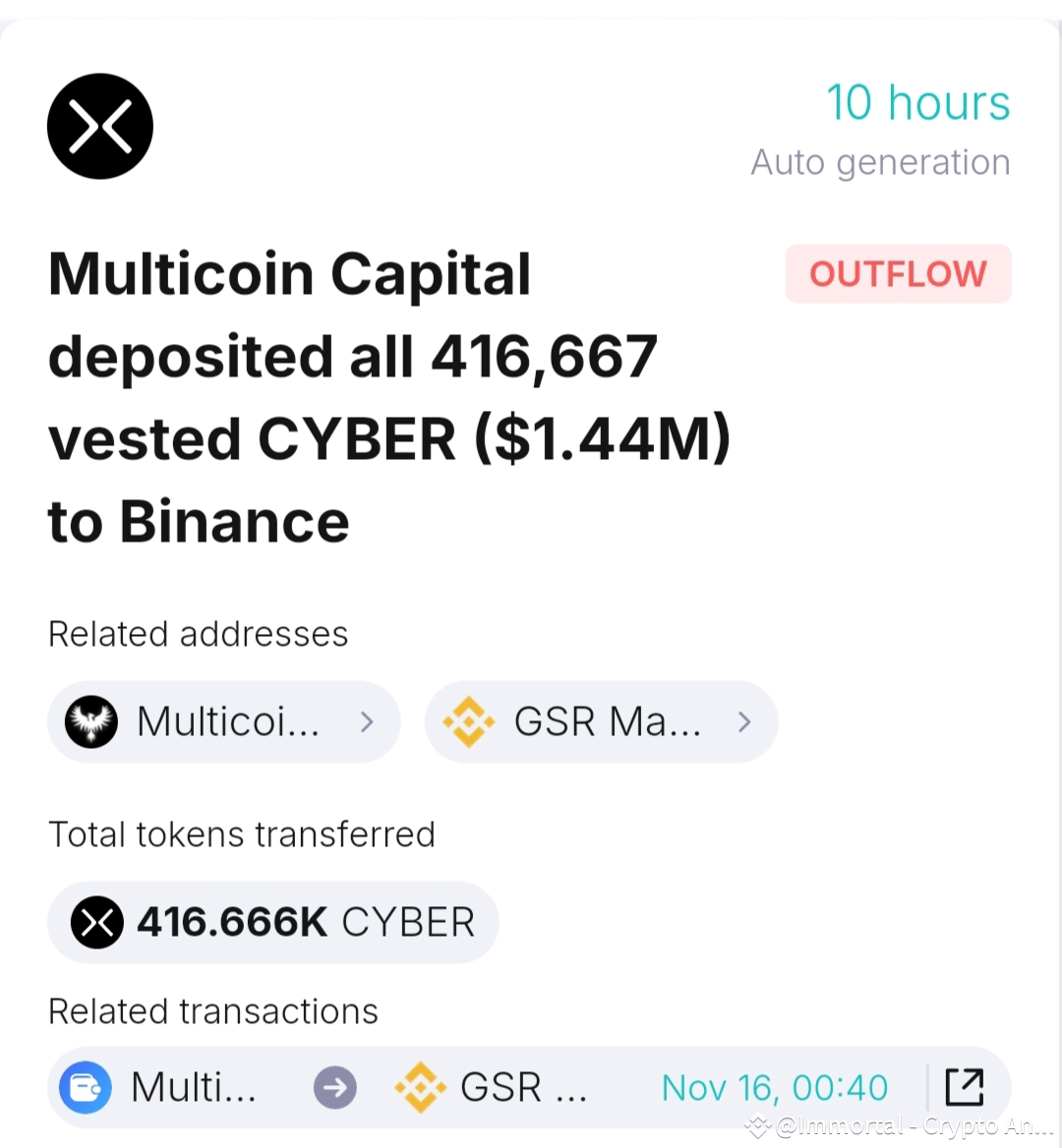Viewport: 1062px width, 1148px height.
Task: Click the transfer arrow icon between addresses
Action: (335, 1087)
